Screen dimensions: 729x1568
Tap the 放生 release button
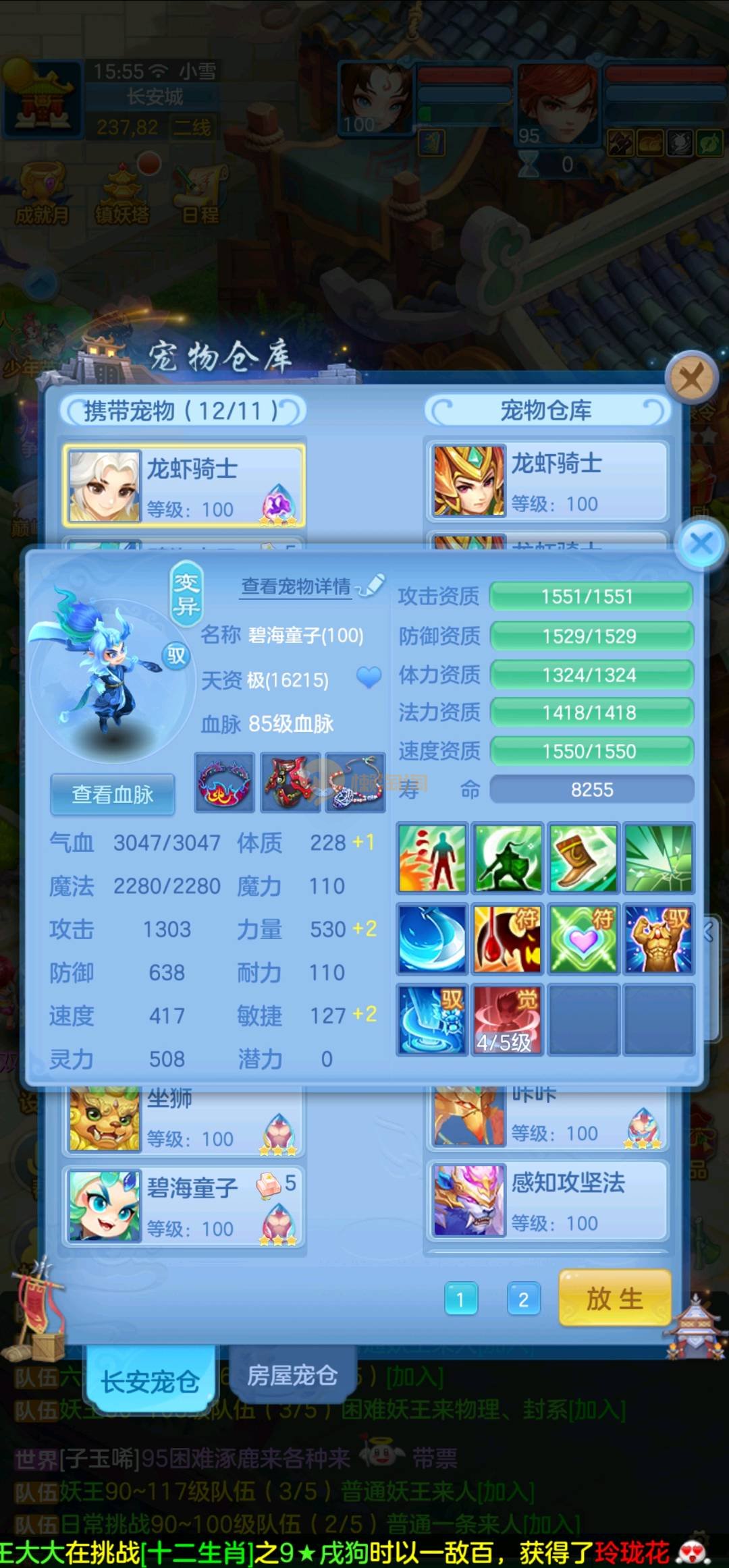[x=614, y=1298]
